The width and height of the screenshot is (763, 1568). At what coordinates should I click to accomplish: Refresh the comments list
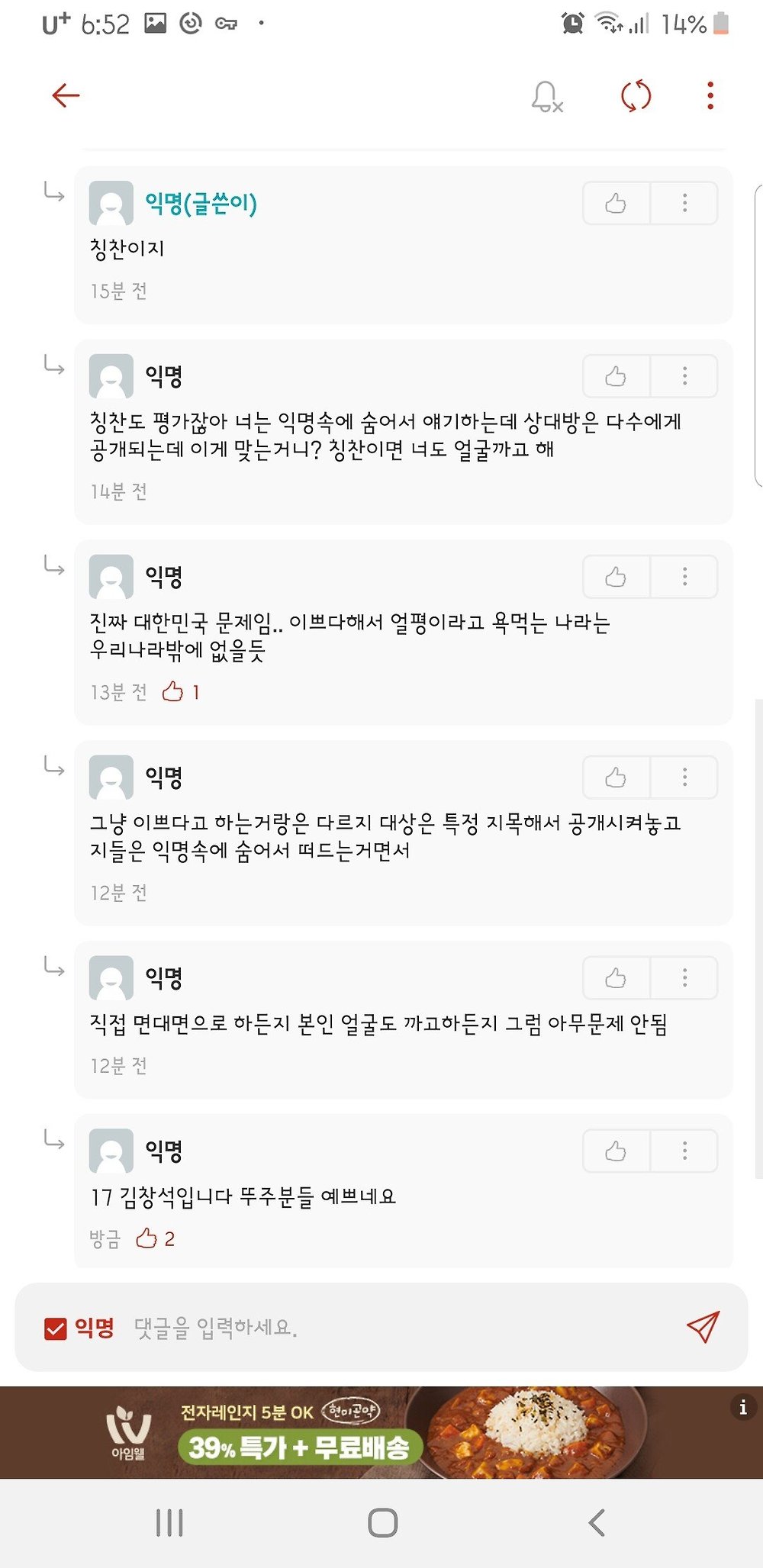pyautogui.click(x=636, y=96)
